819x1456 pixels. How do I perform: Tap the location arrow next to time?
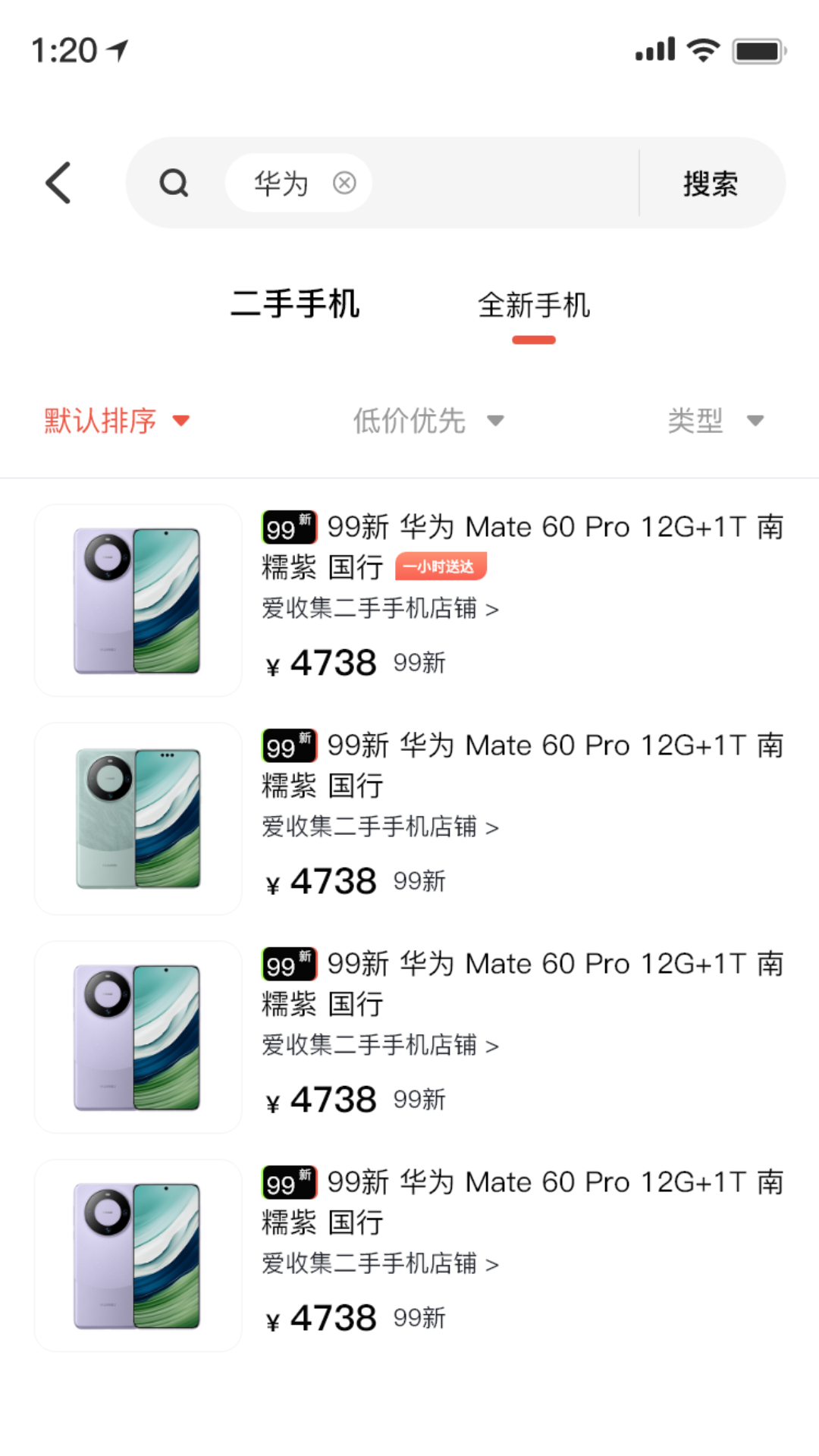pos(116,48)
